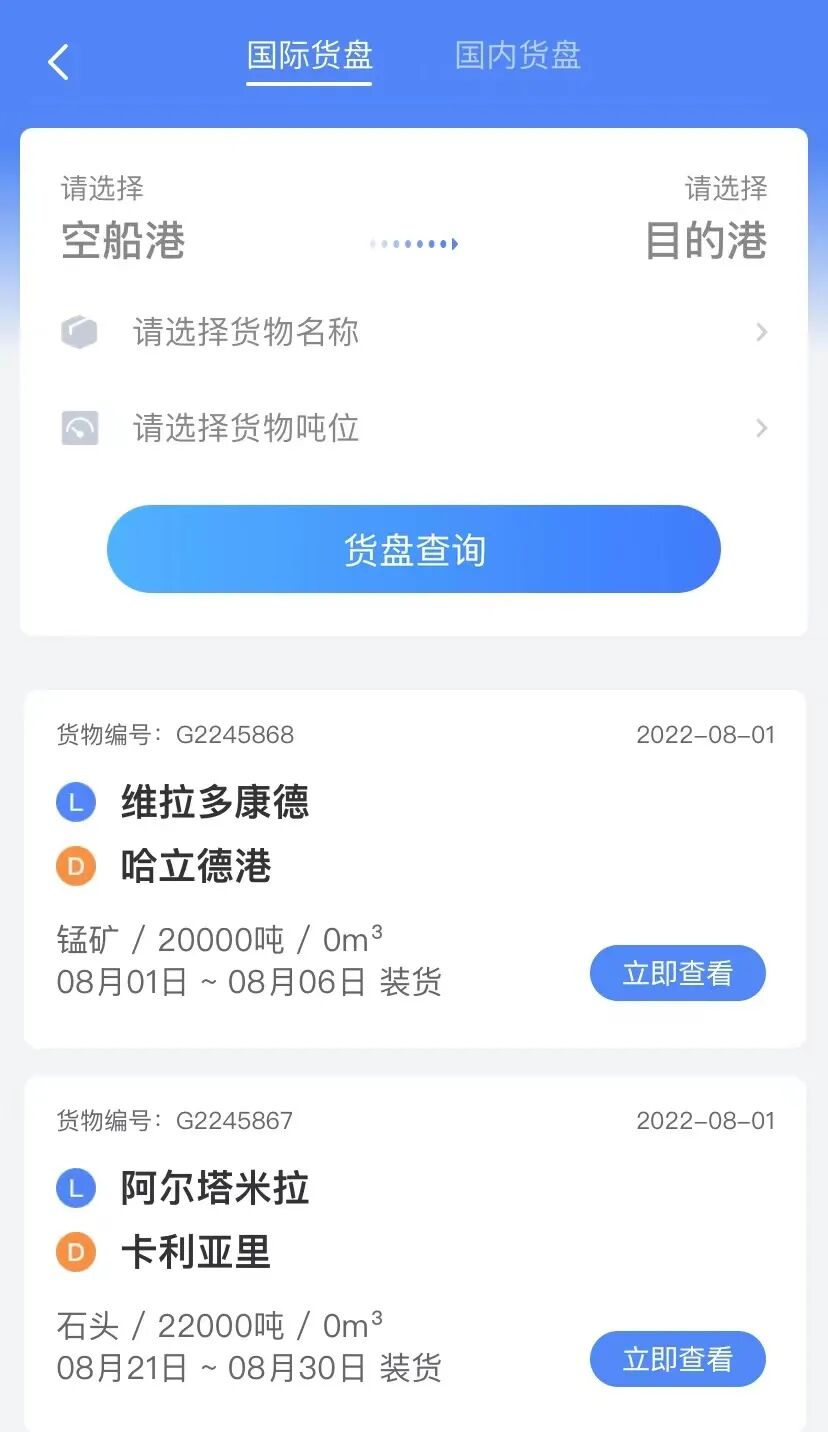Image resolution: width=828 pixels, height=1432 pixels.
Task: Switch to the 国内货盘 tab
Action: click(x=517, y=55)
